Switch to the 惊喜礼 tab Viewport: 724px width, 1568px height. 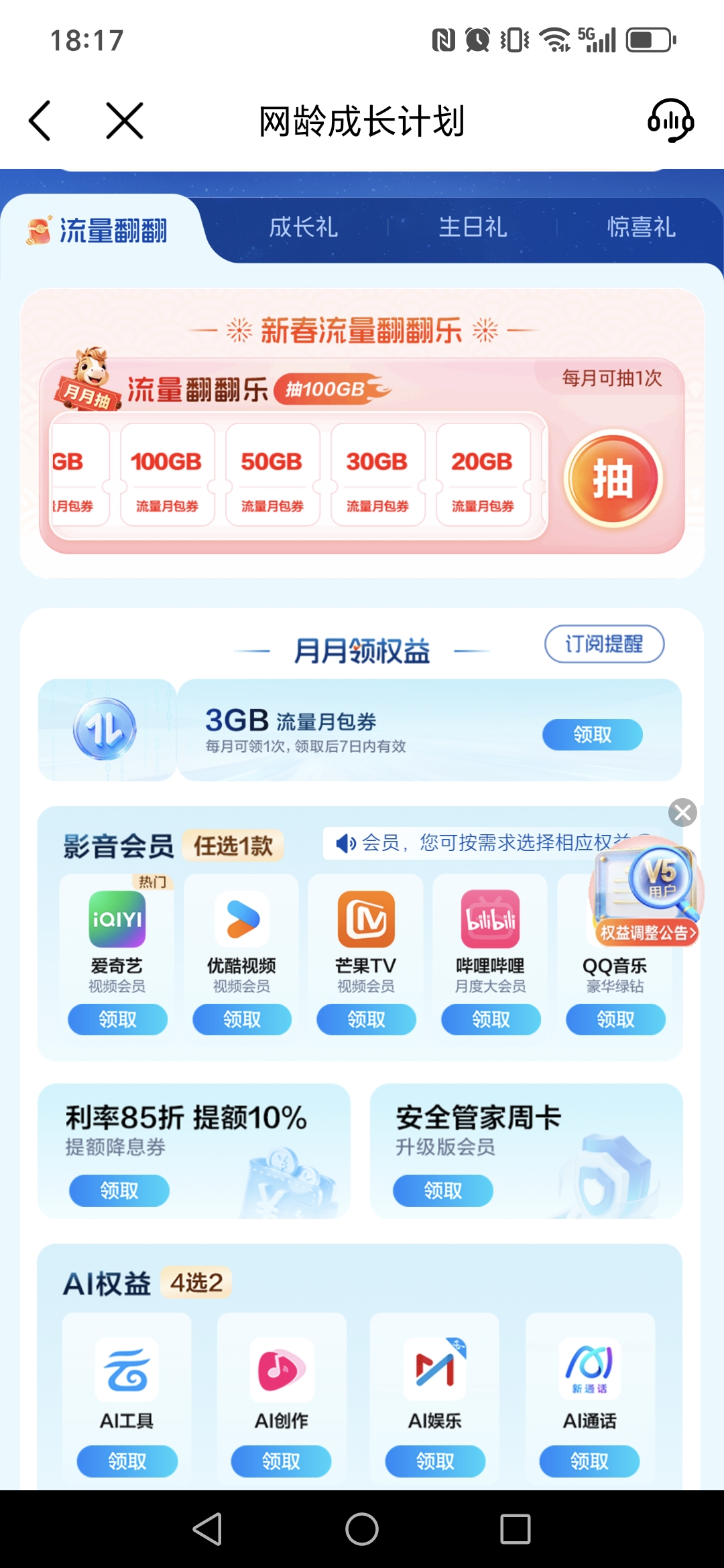pyautogui.click(x=641, y=228)
